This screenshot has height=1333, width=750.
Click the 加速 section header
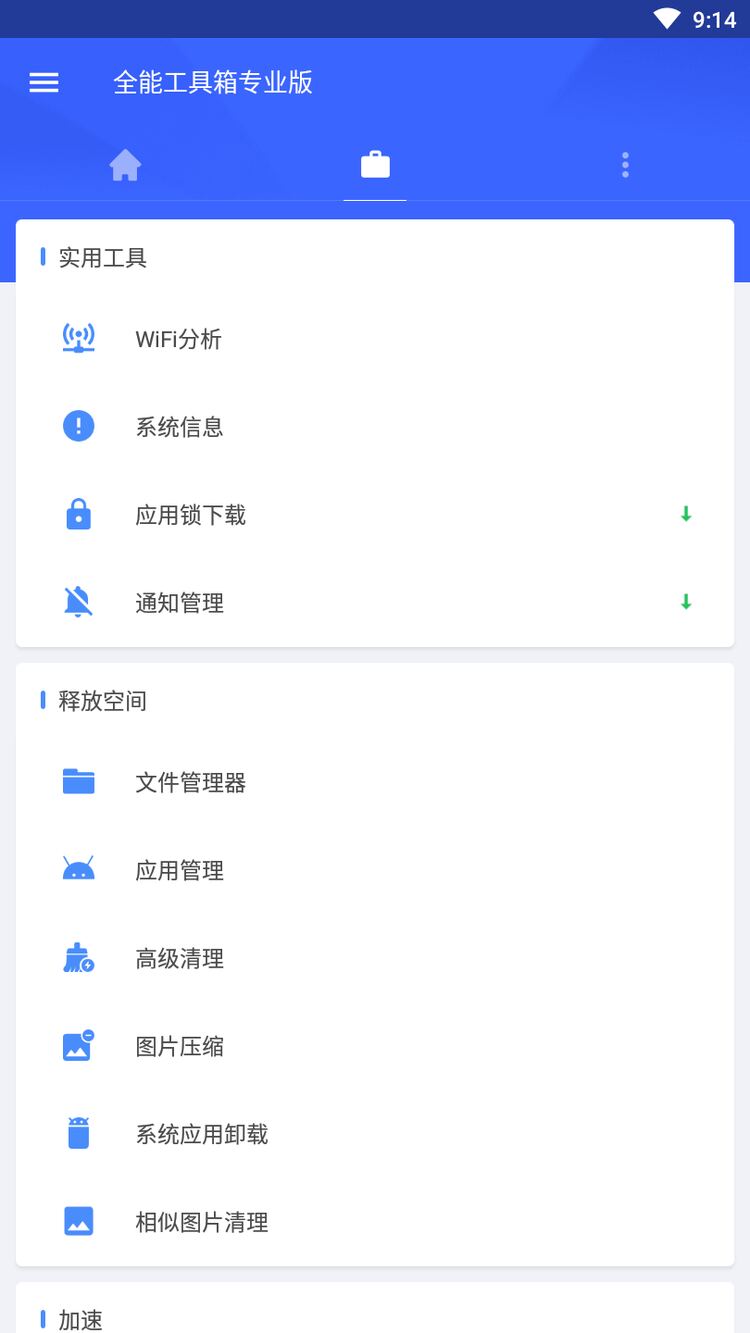(x=79, y=1320)
